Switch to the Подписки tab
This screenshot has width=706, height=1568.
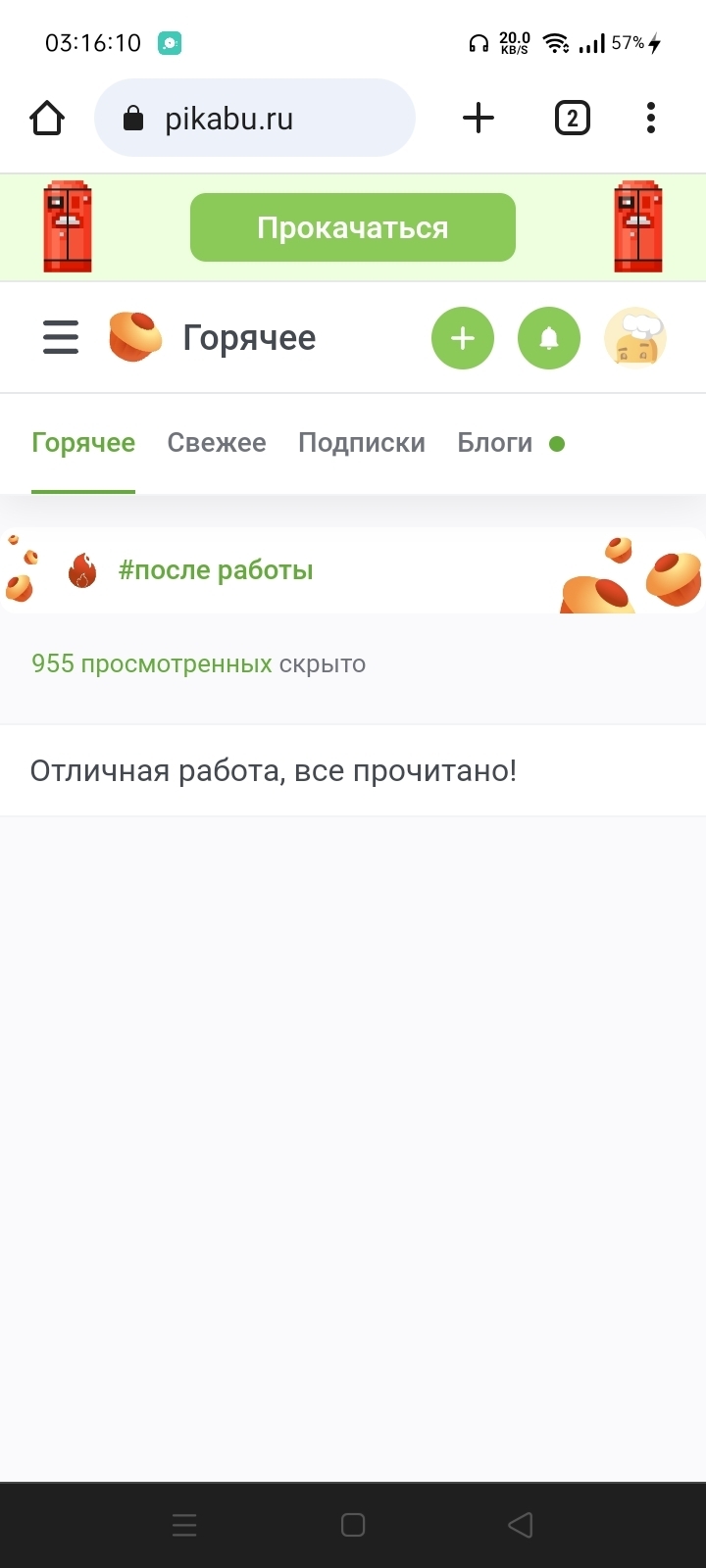(362, 443)
